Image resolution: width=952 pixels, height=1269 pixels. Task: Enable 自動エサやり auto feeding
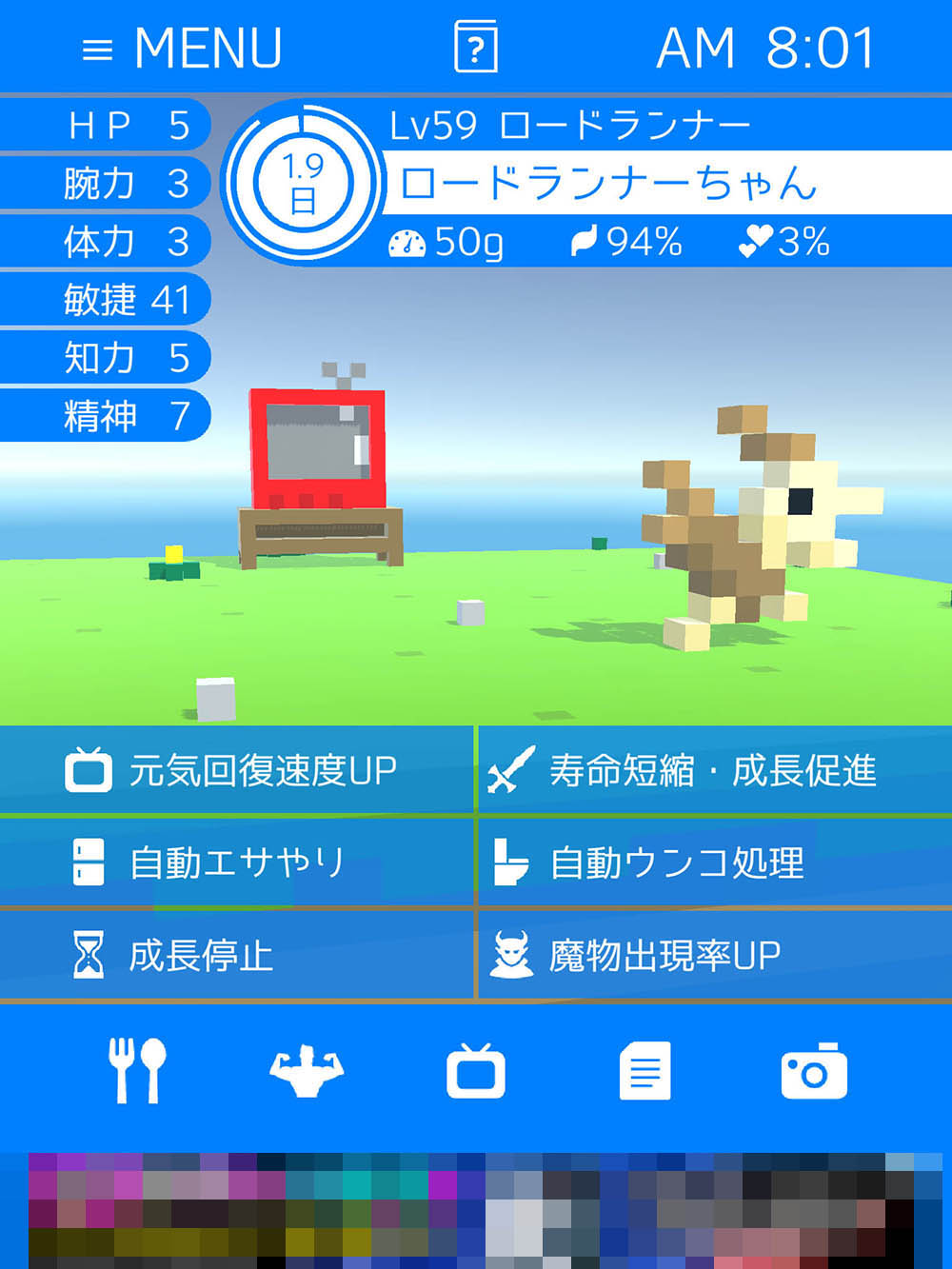coord(236,863)
